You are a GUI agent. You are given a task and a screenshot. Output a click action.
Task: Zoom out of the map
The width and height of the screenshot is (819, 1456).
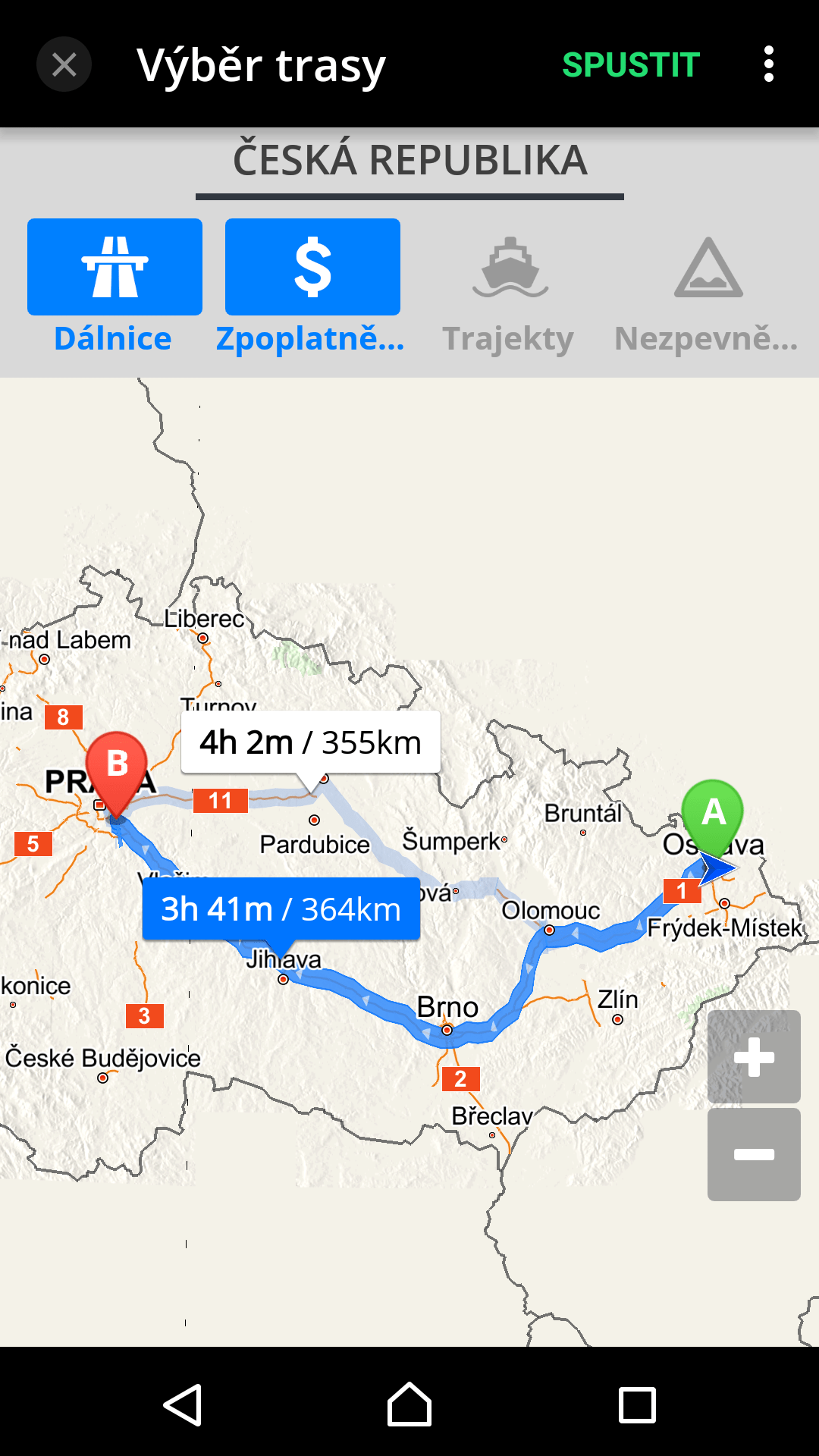(x=754, y=1154)
